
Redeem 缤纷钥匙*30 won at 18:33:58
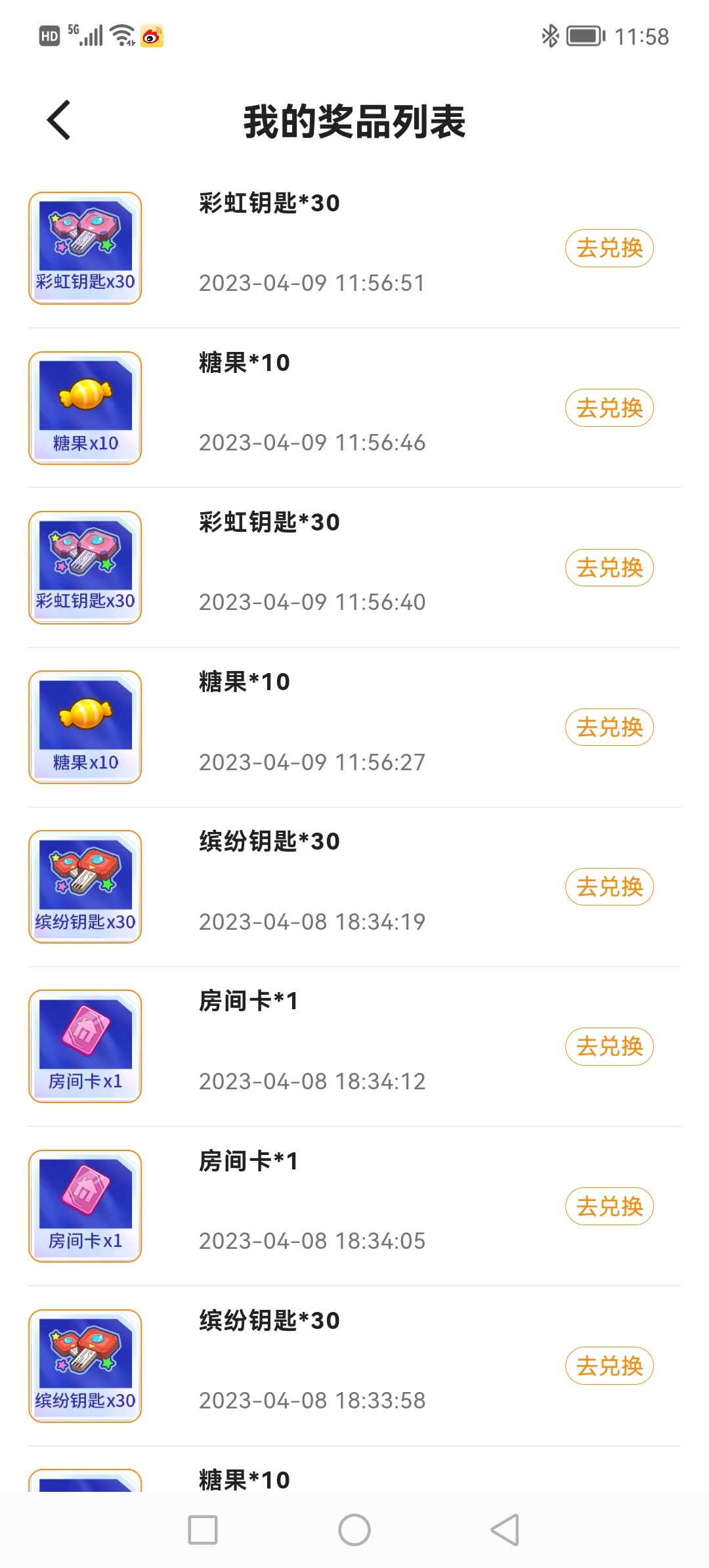609,1366
